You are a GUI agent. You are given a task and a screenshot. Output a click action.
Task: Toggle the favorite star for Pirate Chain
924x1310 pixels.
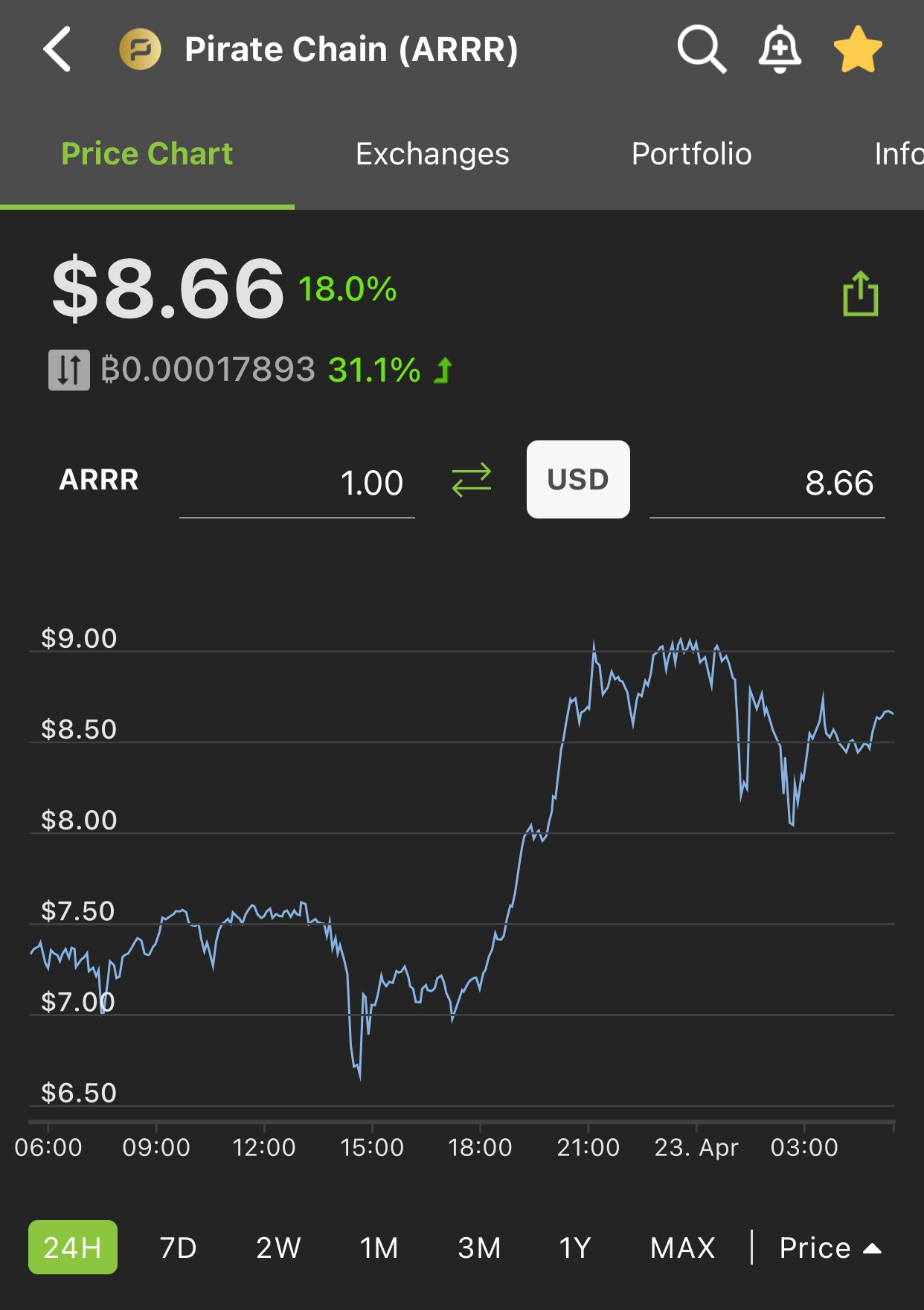click(858, 49)
